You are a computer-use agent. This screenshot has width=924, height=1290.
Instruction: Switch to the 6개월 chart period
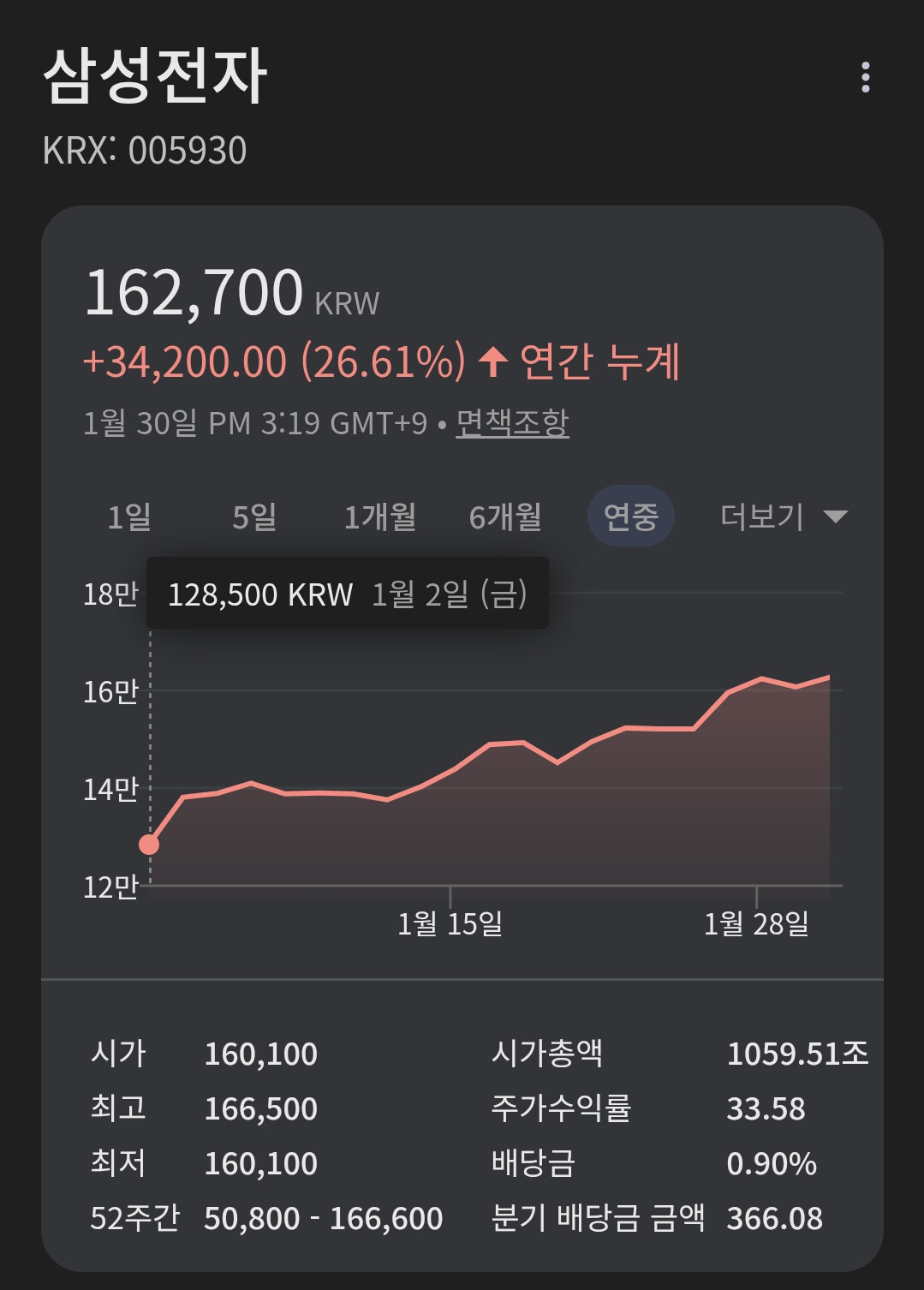coord(505,517)
